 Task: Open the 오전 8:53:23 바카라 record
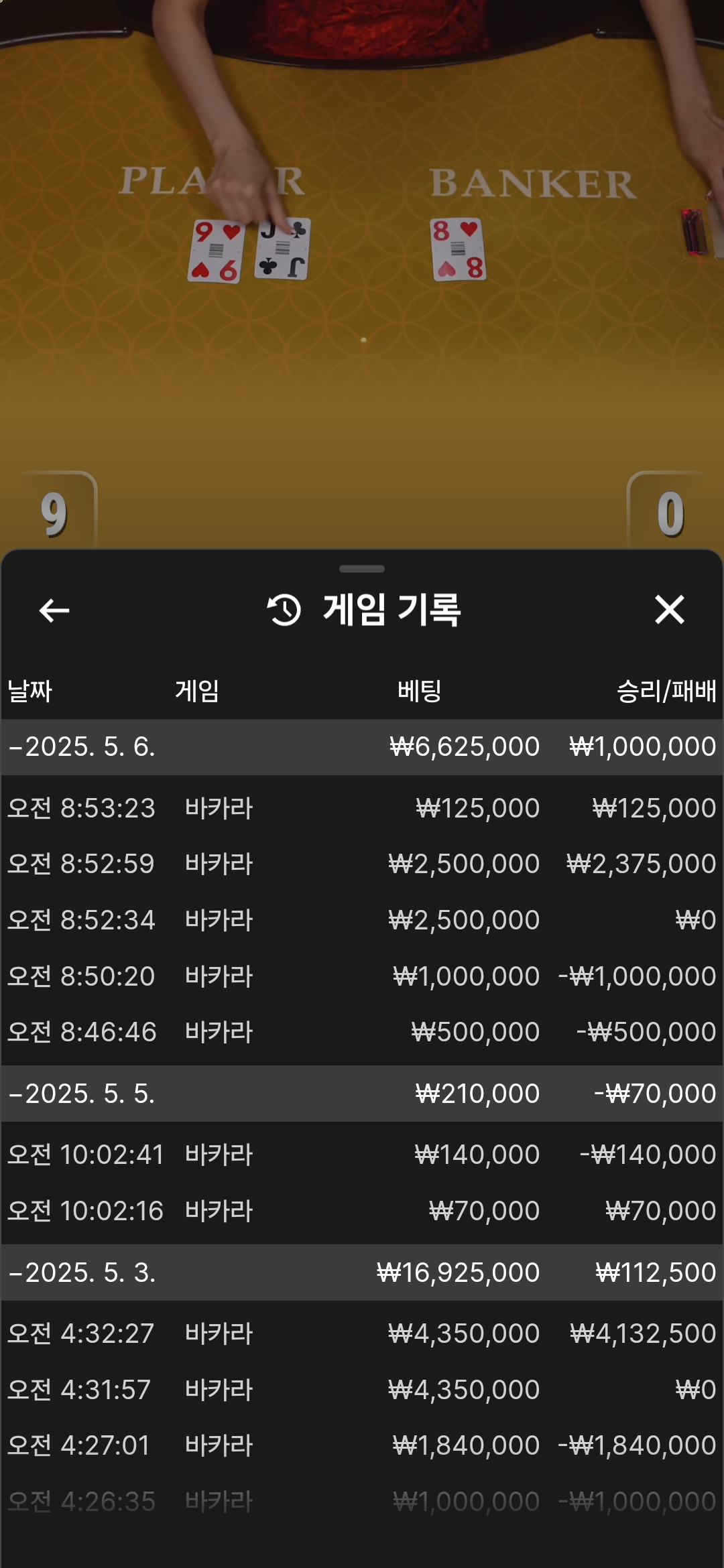[362, 808]
